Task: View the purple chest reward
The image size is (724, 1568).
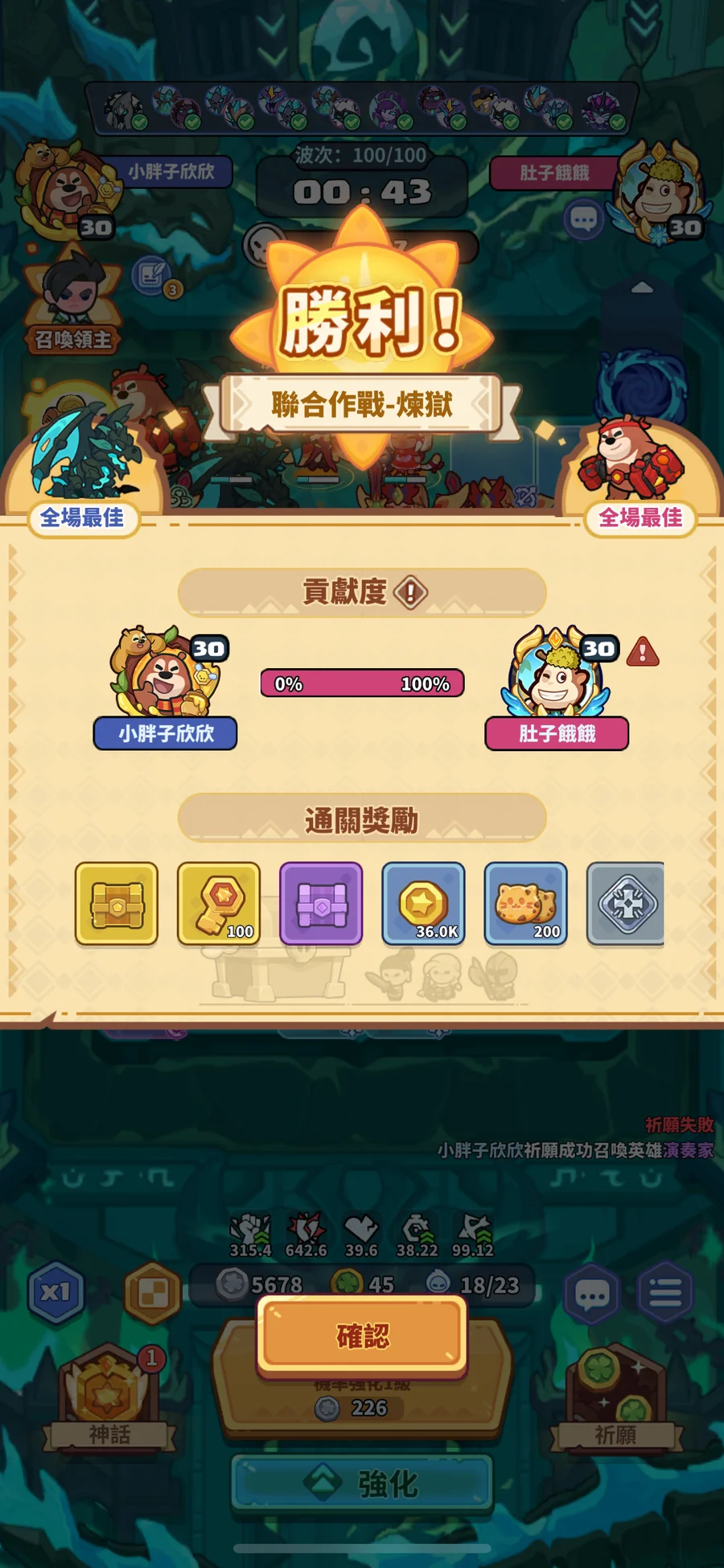Action: click(x=321, y=903)
